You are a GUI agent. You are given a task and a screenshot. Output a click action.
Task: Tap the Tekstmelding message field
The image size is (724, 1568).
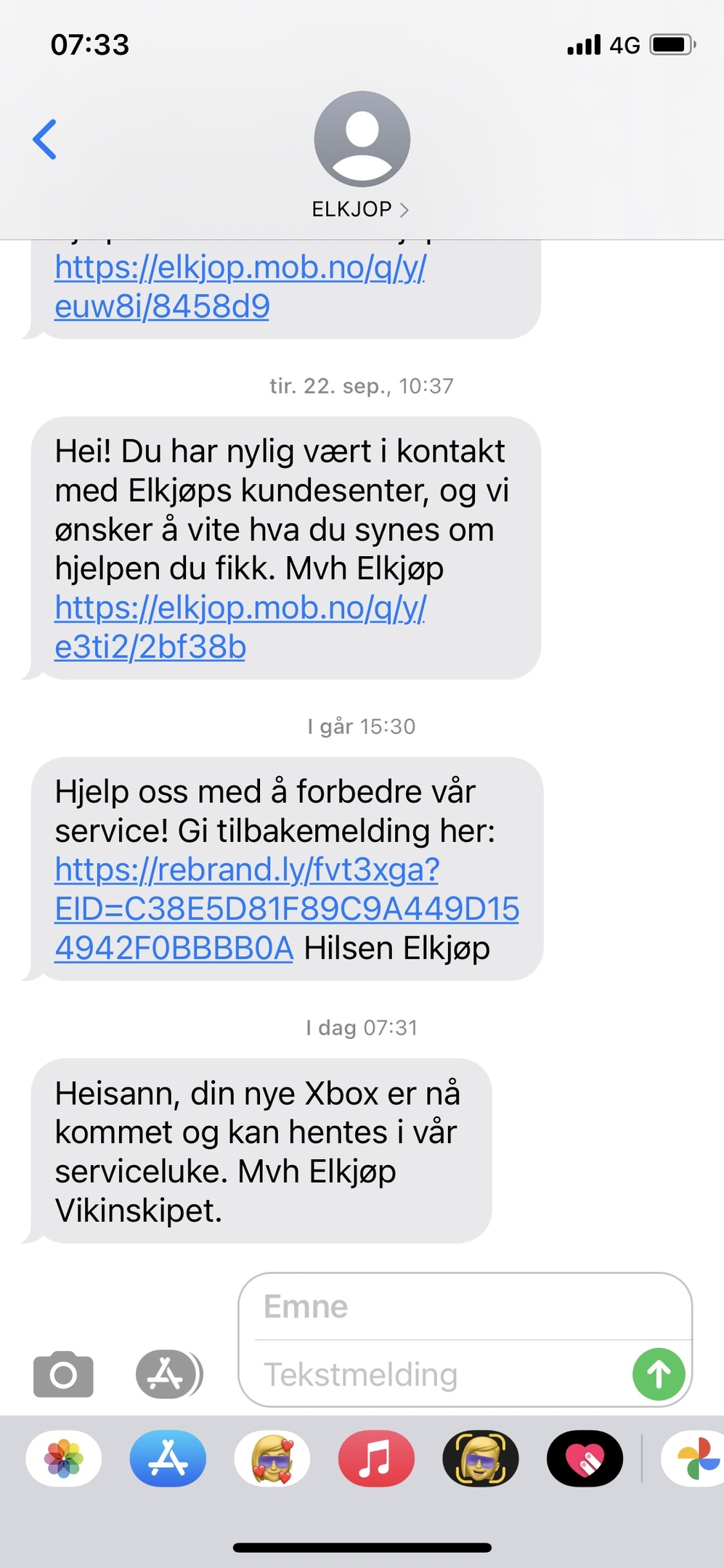point(443,1374)
